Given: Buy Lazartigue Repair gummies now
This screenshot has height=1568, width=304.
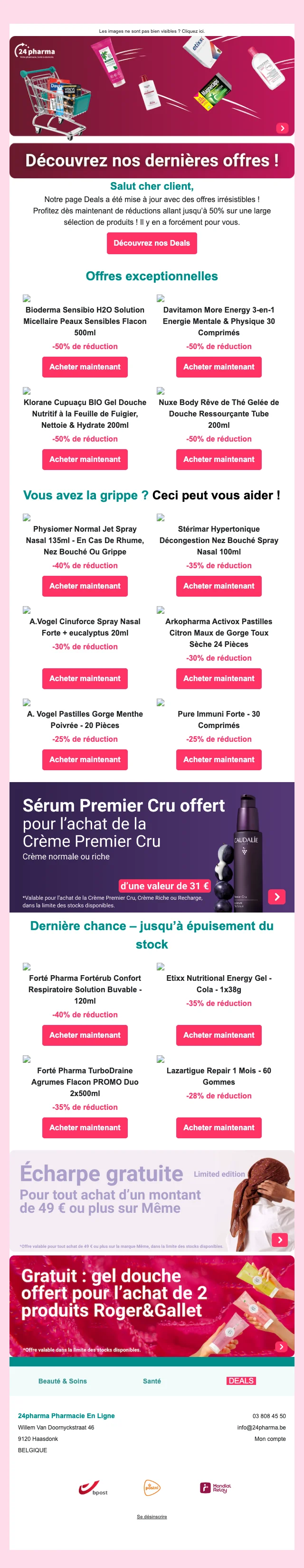Looking at the screenshot, I should click(x=218, y=1127).
